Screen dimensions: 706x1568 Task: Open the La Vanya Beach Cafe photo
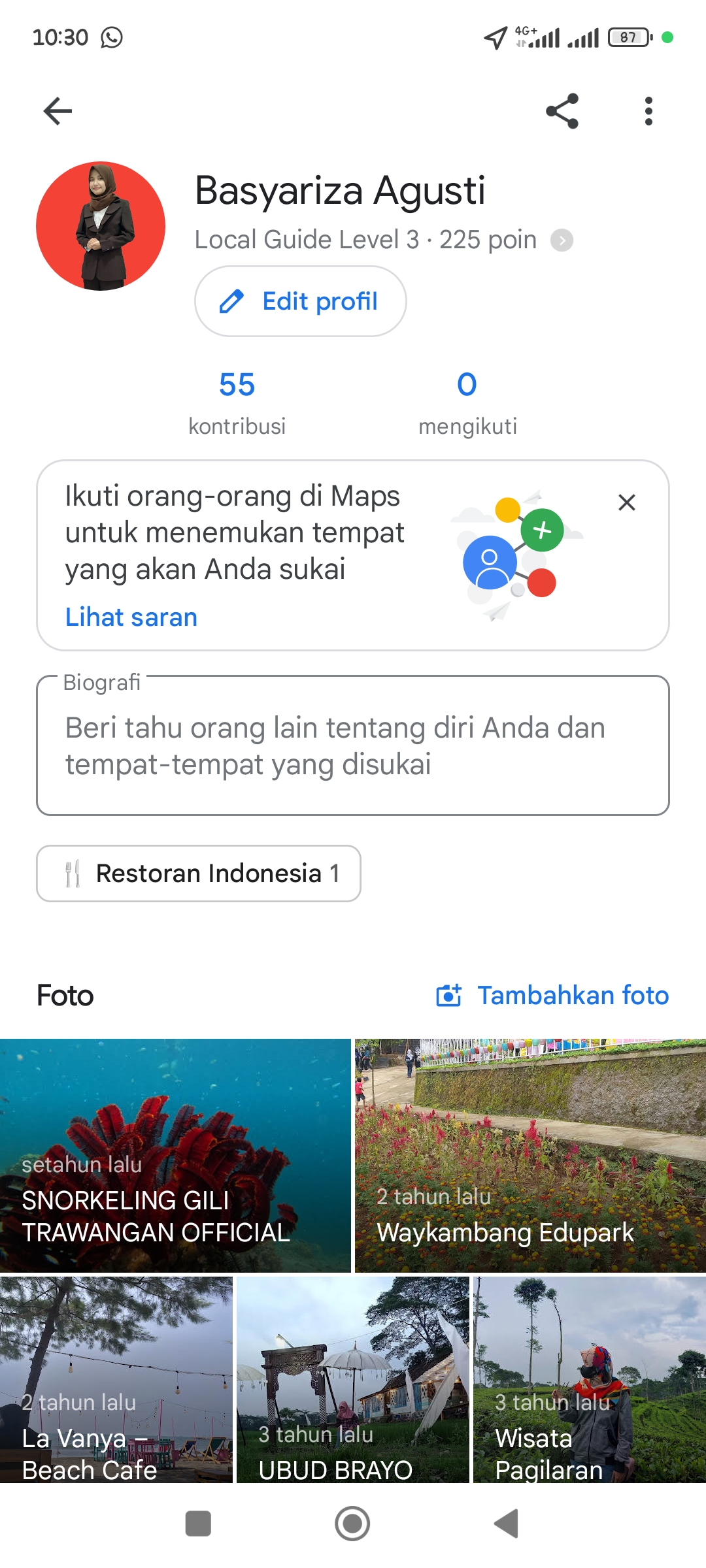click(116, 1379)
